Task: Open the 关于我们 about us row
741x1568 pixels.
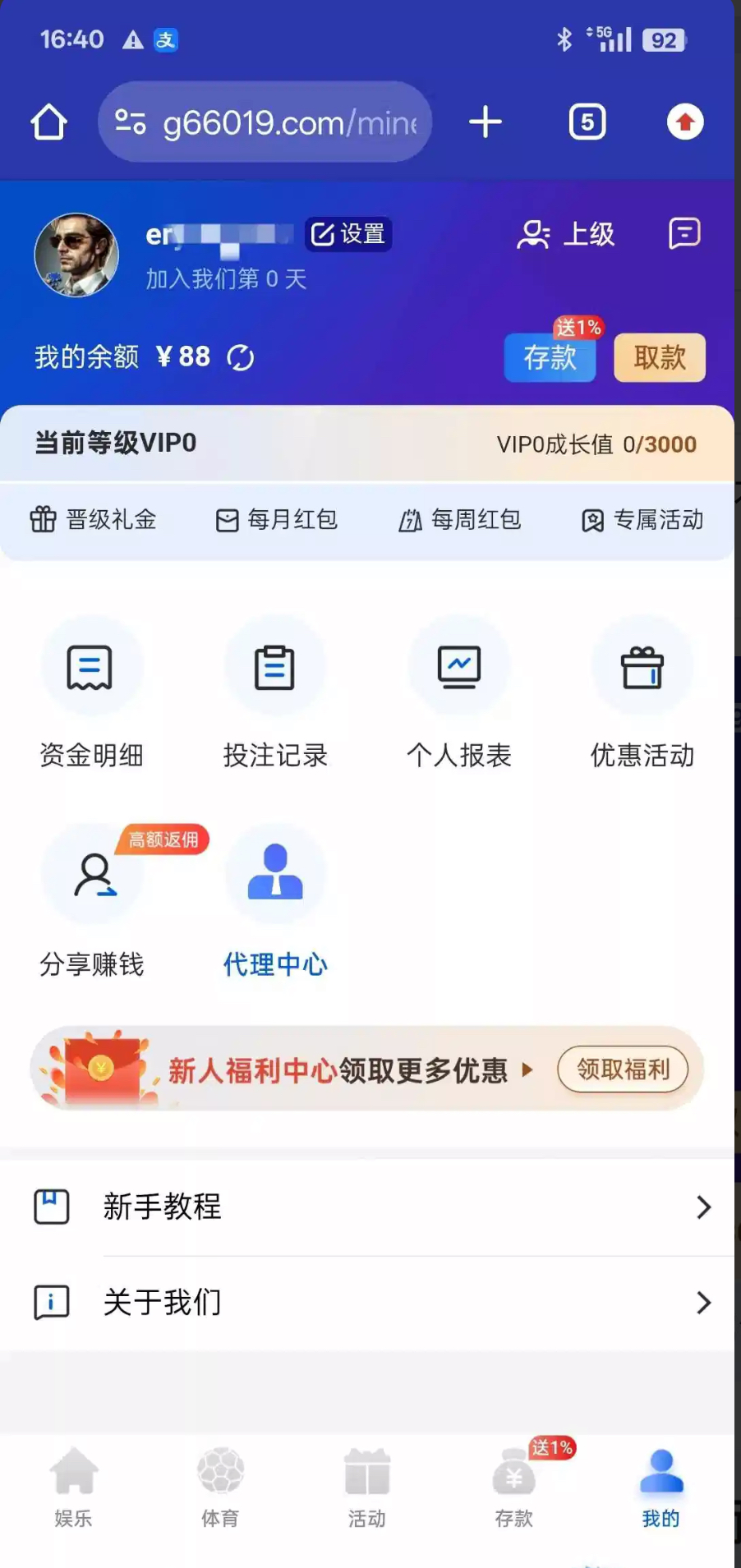Action: pos(370,1302)
